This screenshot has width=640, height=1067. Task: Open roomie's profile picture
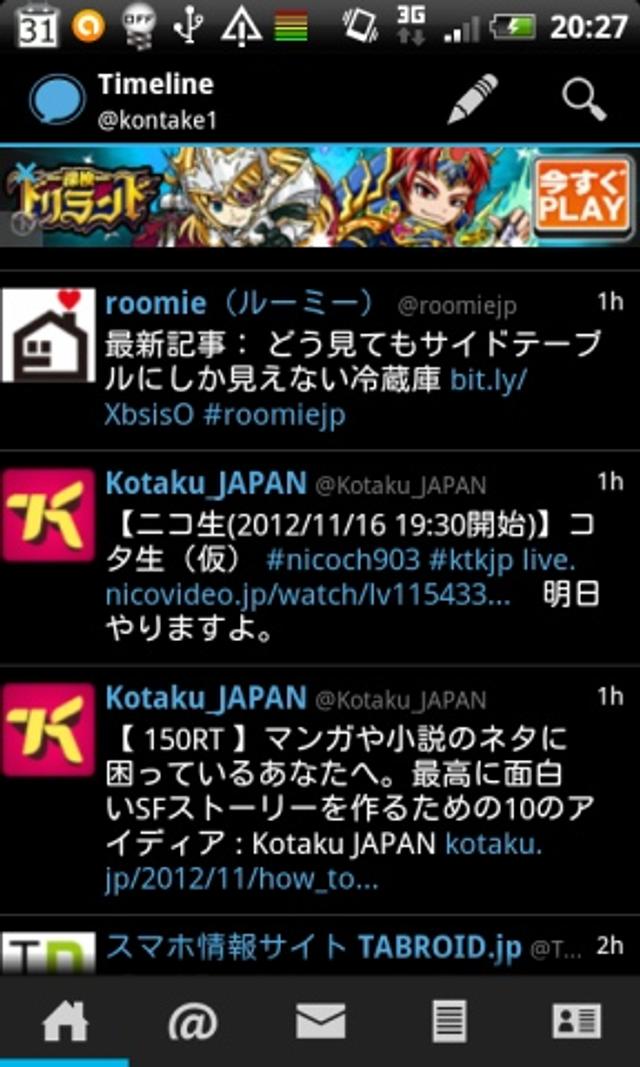coord(48,335)
